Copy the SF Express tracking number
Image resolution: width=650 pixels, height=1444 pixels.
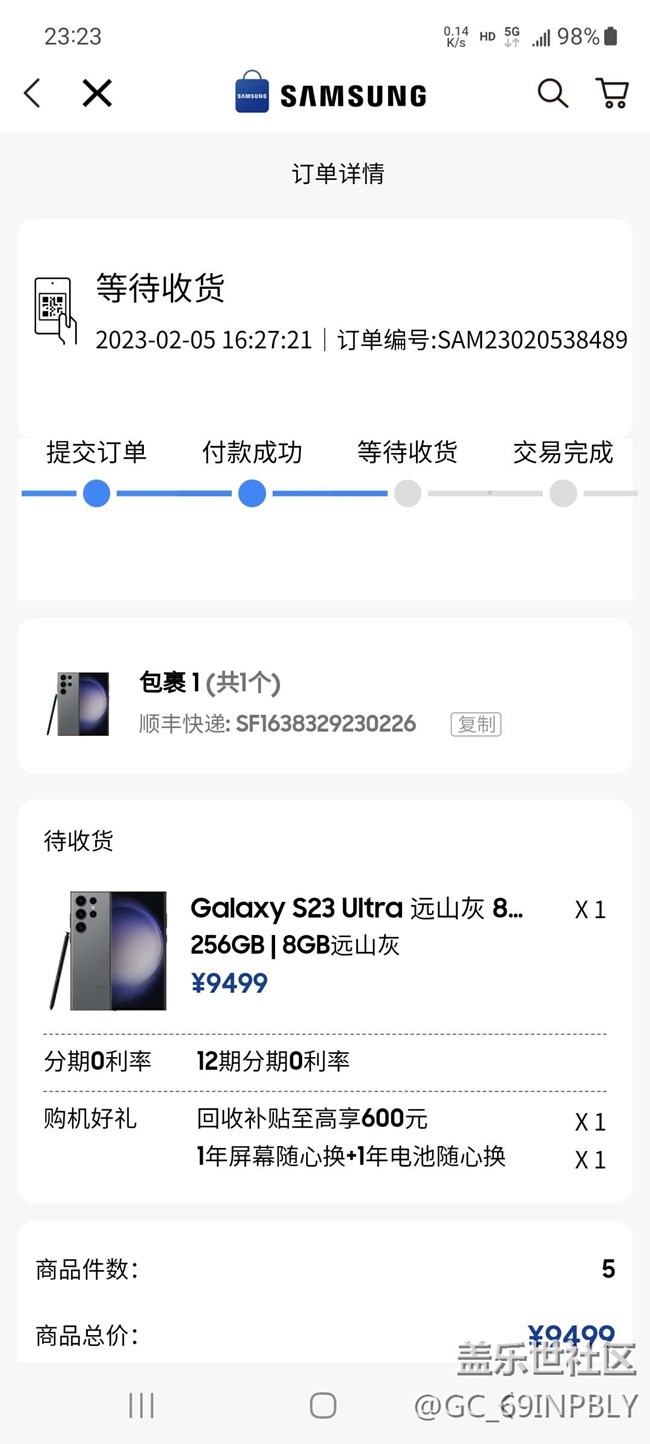coord(476,724)
